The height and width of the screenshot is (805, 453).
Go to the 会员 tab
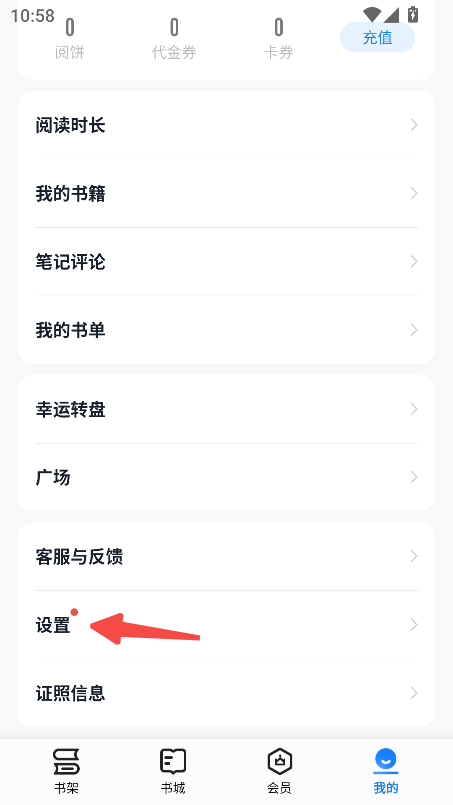[x=279, y=772]
